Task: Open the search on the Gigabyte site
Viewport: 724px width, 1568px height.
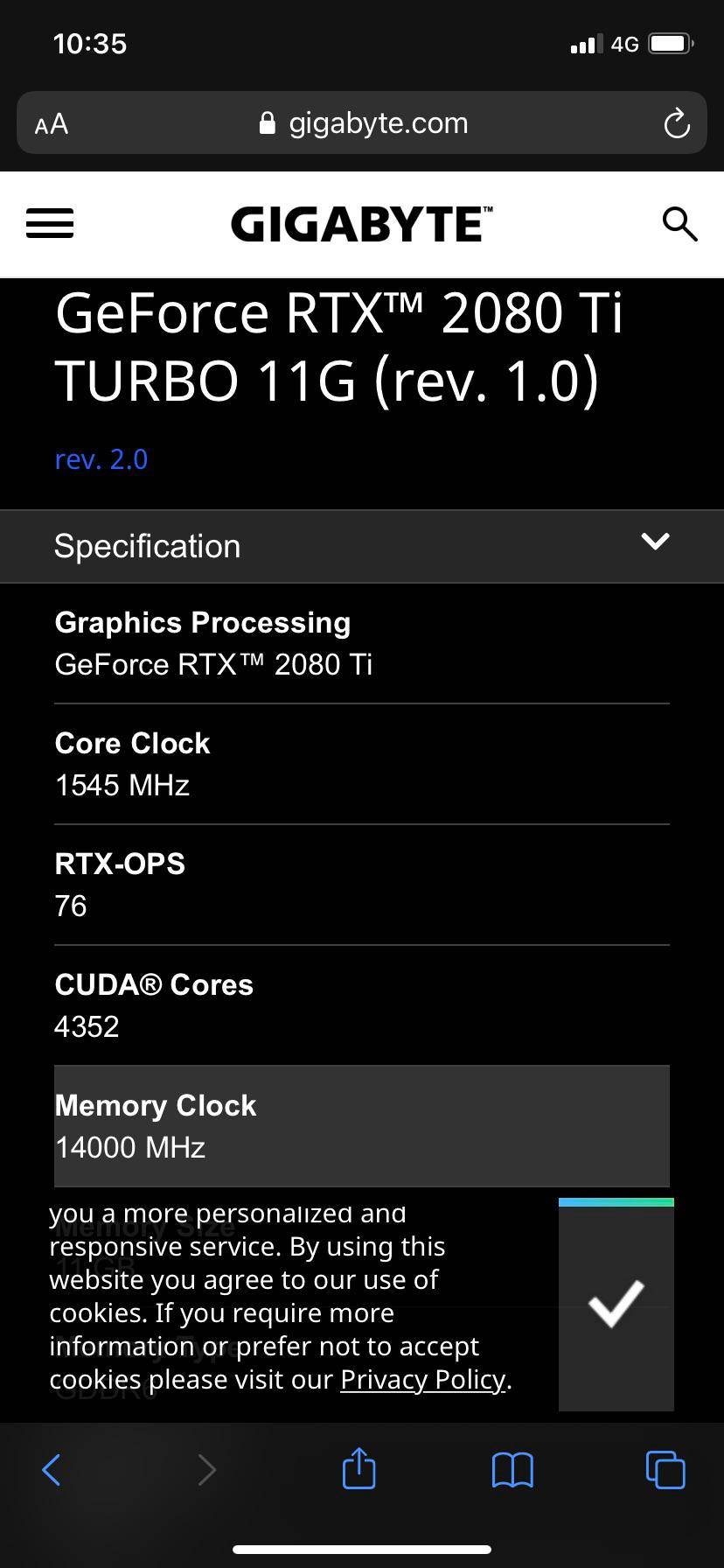Action: [679, 224]
